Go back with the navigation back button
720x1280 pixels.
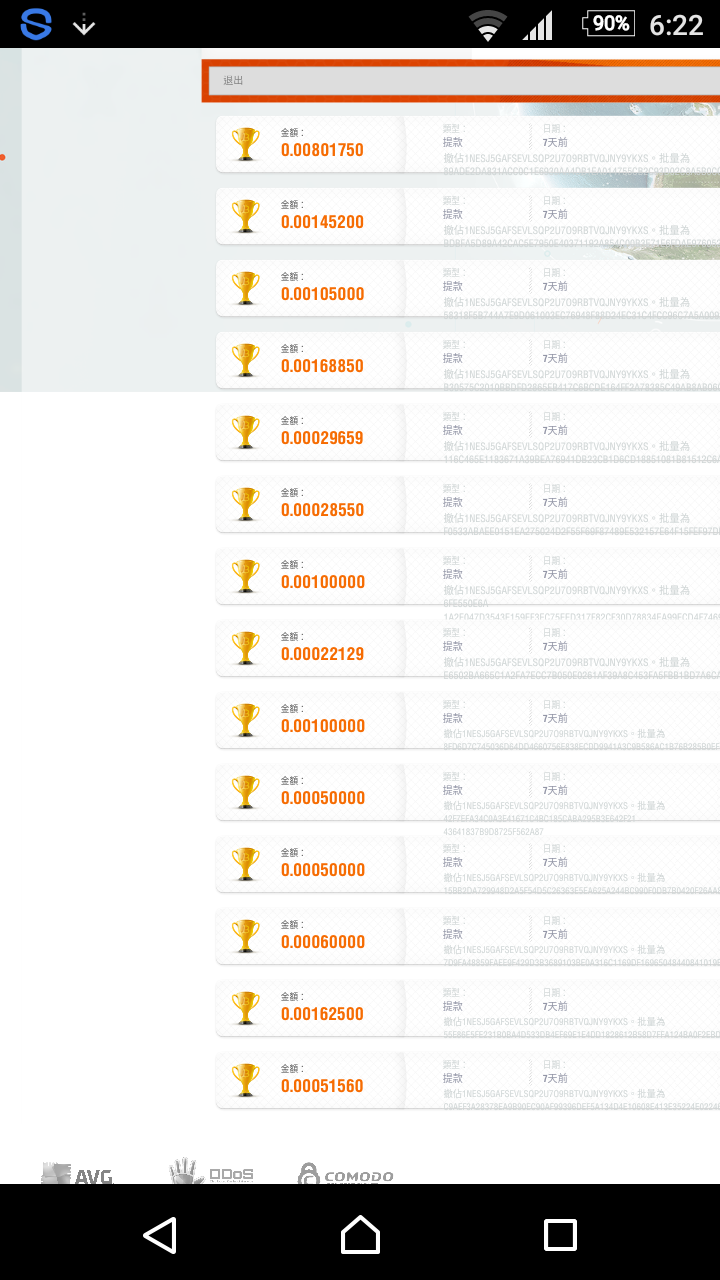tap(160, 1235)
